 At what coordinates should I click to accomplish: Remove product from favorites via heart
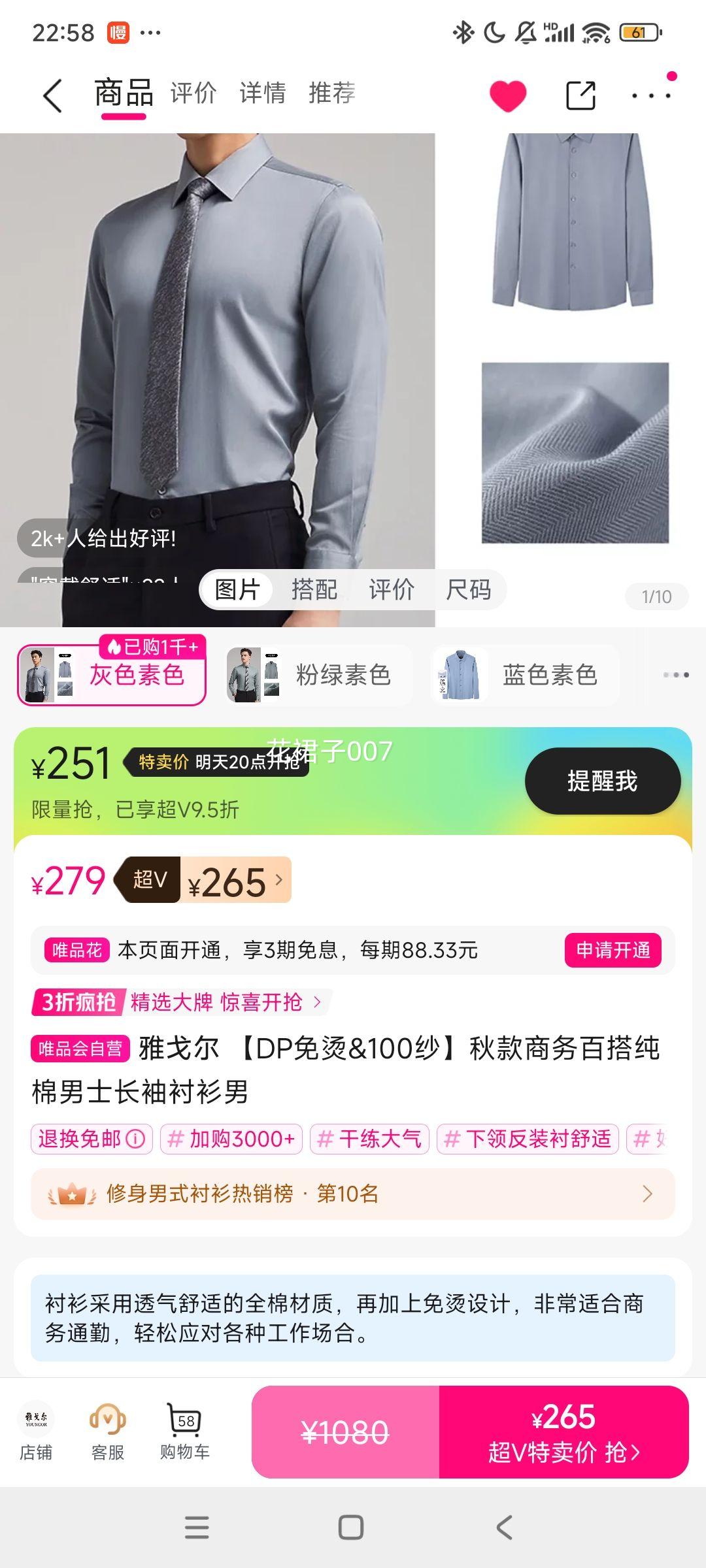pos(508,95)
